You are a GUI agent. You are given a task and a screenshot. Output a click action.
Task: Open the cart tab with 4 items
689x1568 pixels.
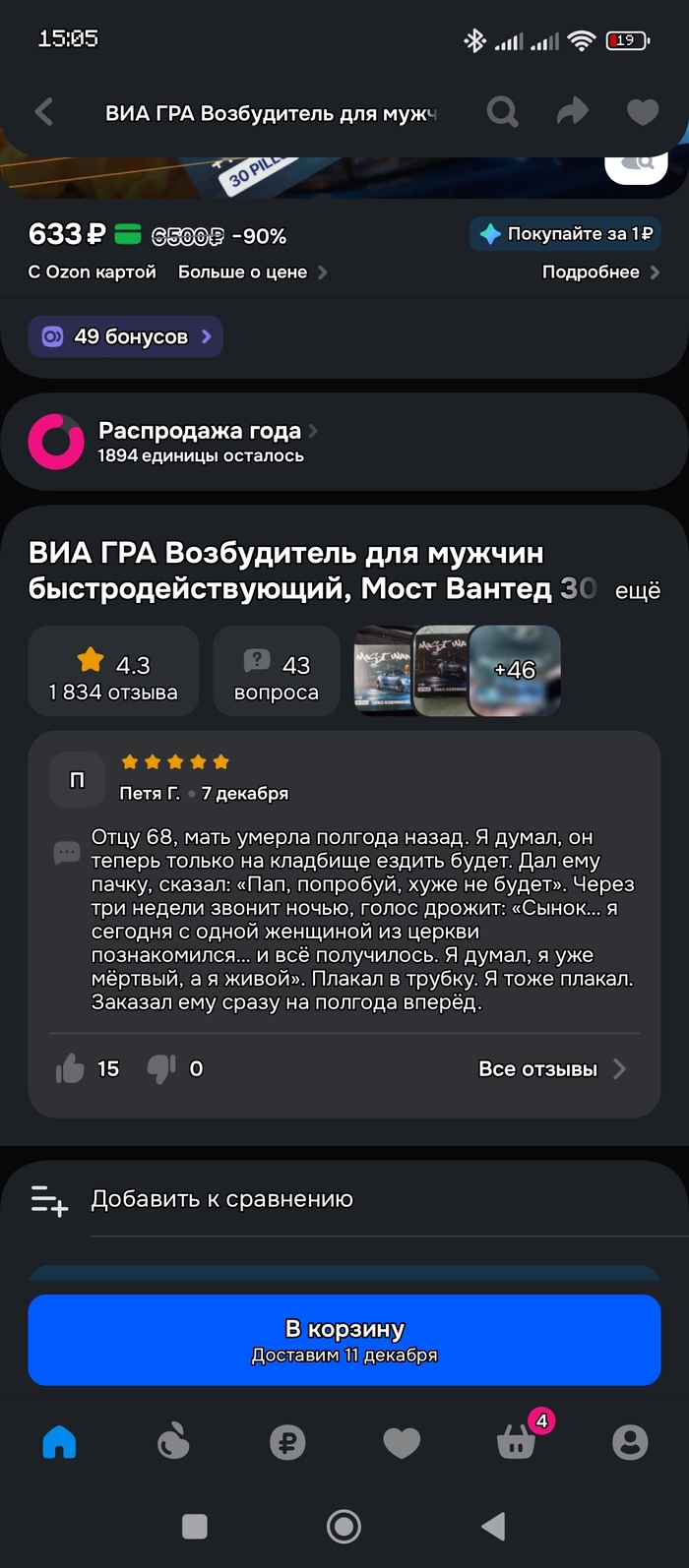pyautogui.click(x=516, y=1443)
